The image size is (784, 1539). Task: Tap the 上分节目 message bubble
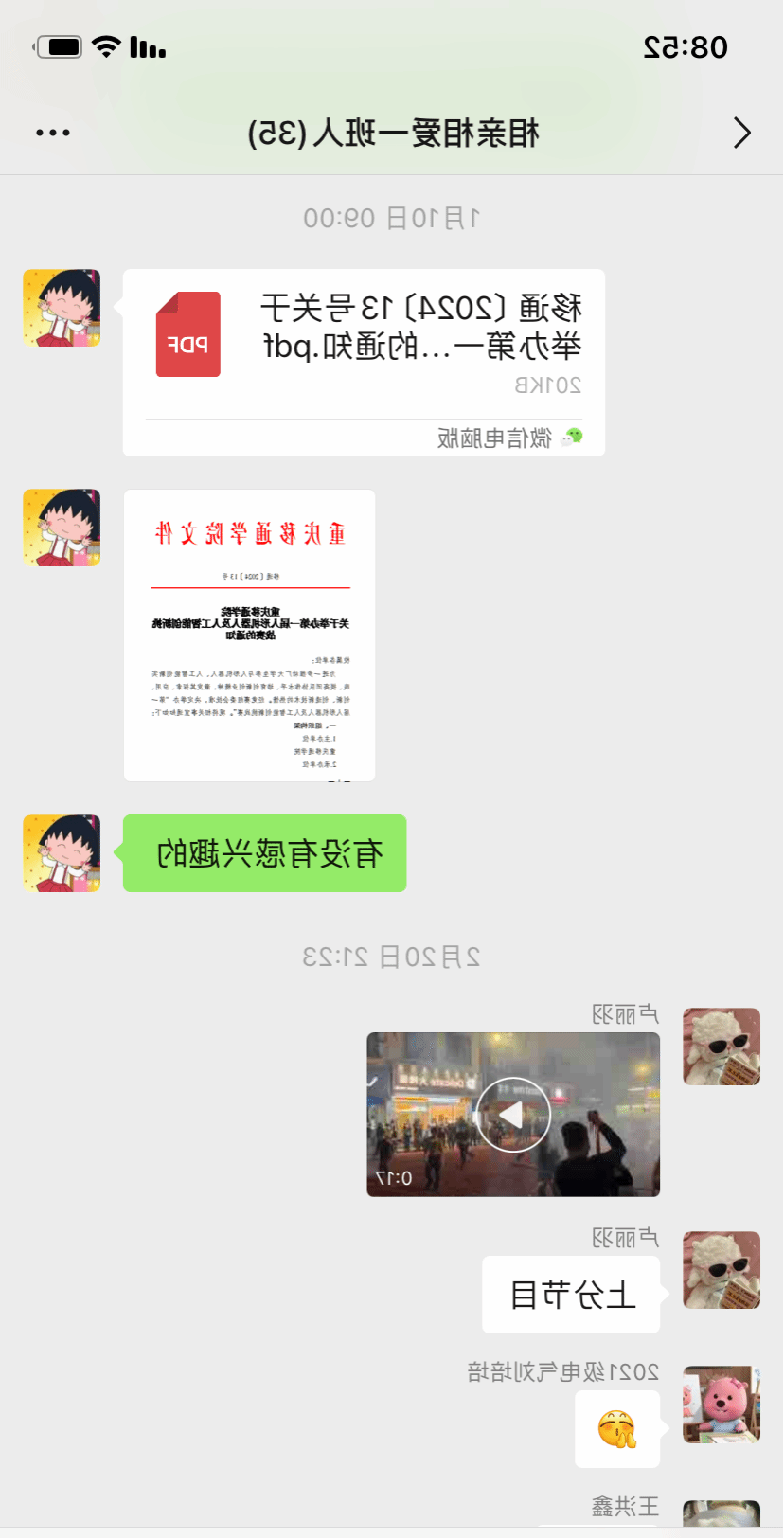pyautogui.click(x=571, y=1295)
